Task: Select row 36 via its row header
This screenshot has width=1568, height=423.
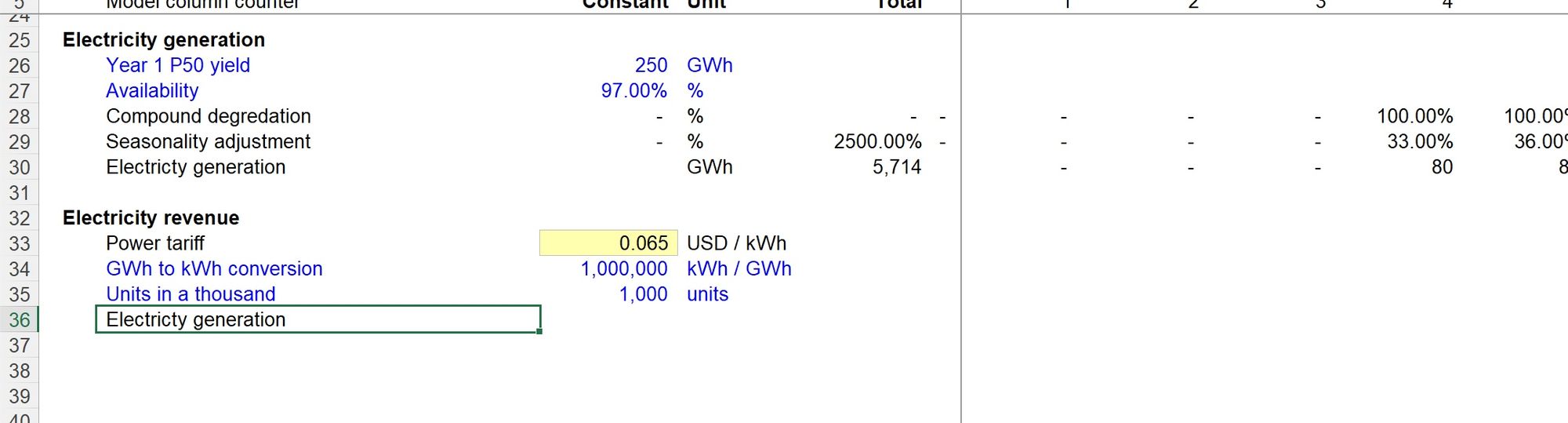Action: tap(19, 320)
